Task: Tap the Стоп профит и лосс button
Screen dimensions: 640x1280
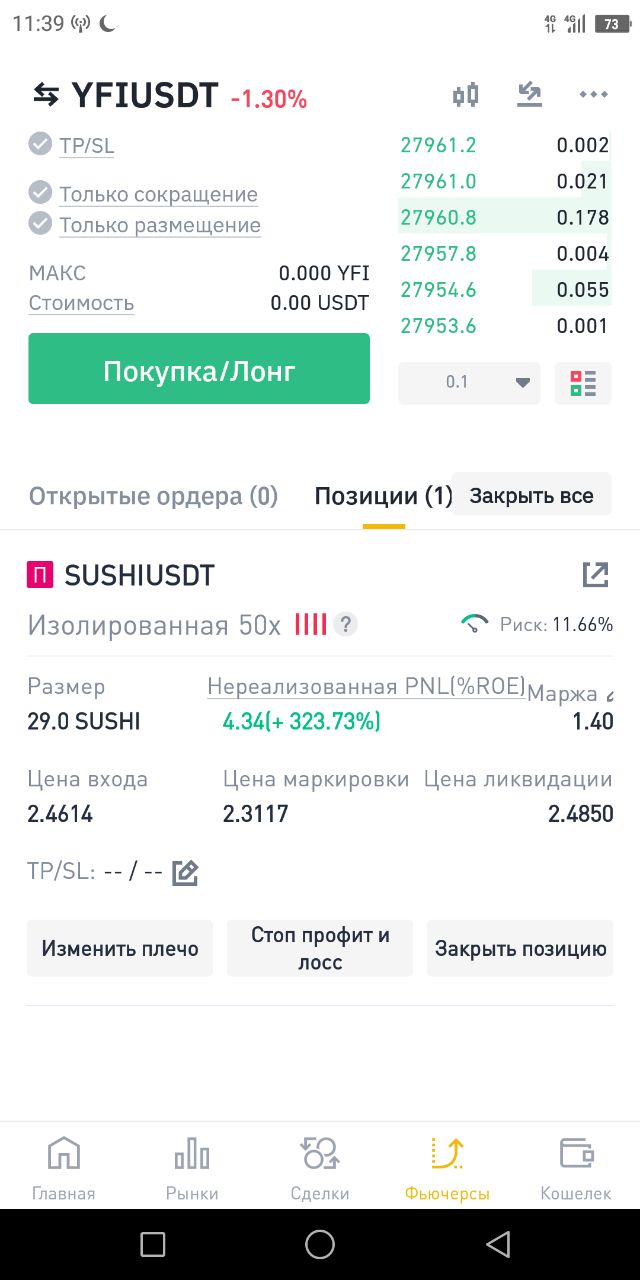Action: tap(320, 948)
